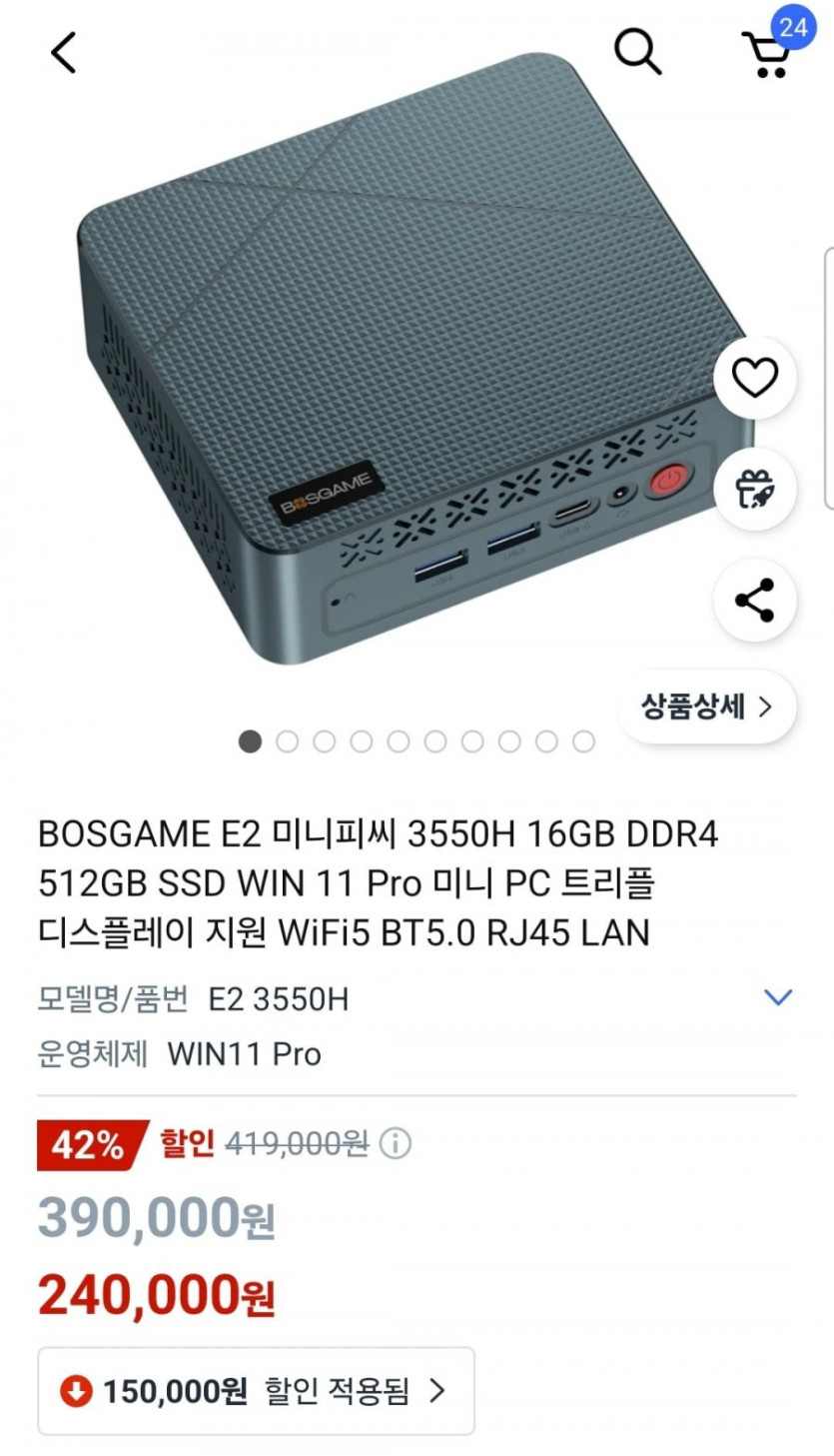Viewport: 834px width, 1456px height.
Task: Go back using the top arrow
Action: [x=64, y=52]
